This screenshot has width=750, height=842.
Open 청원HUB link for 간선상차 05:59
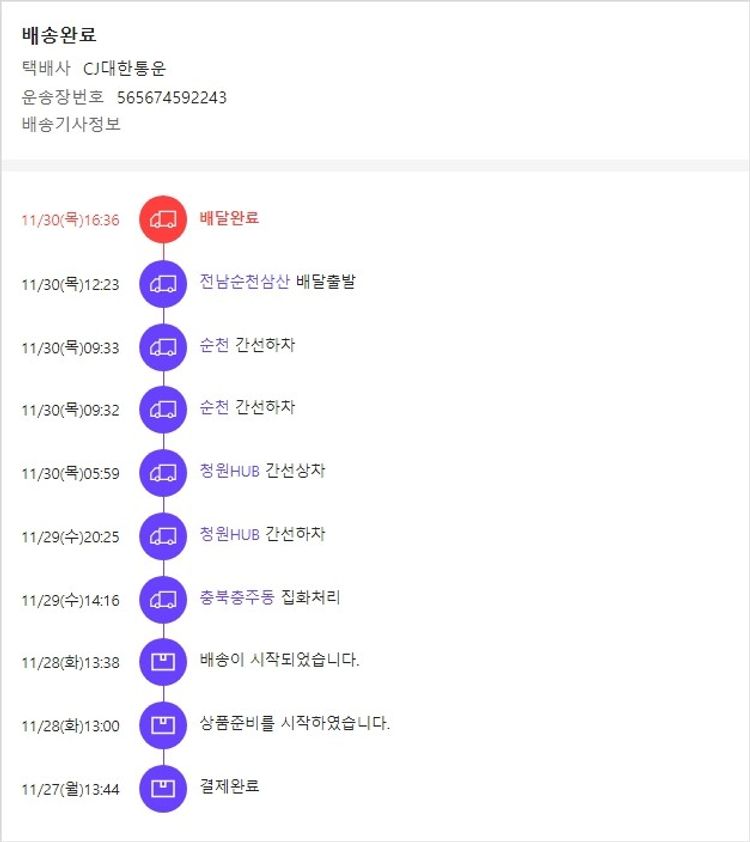(229, 471)
